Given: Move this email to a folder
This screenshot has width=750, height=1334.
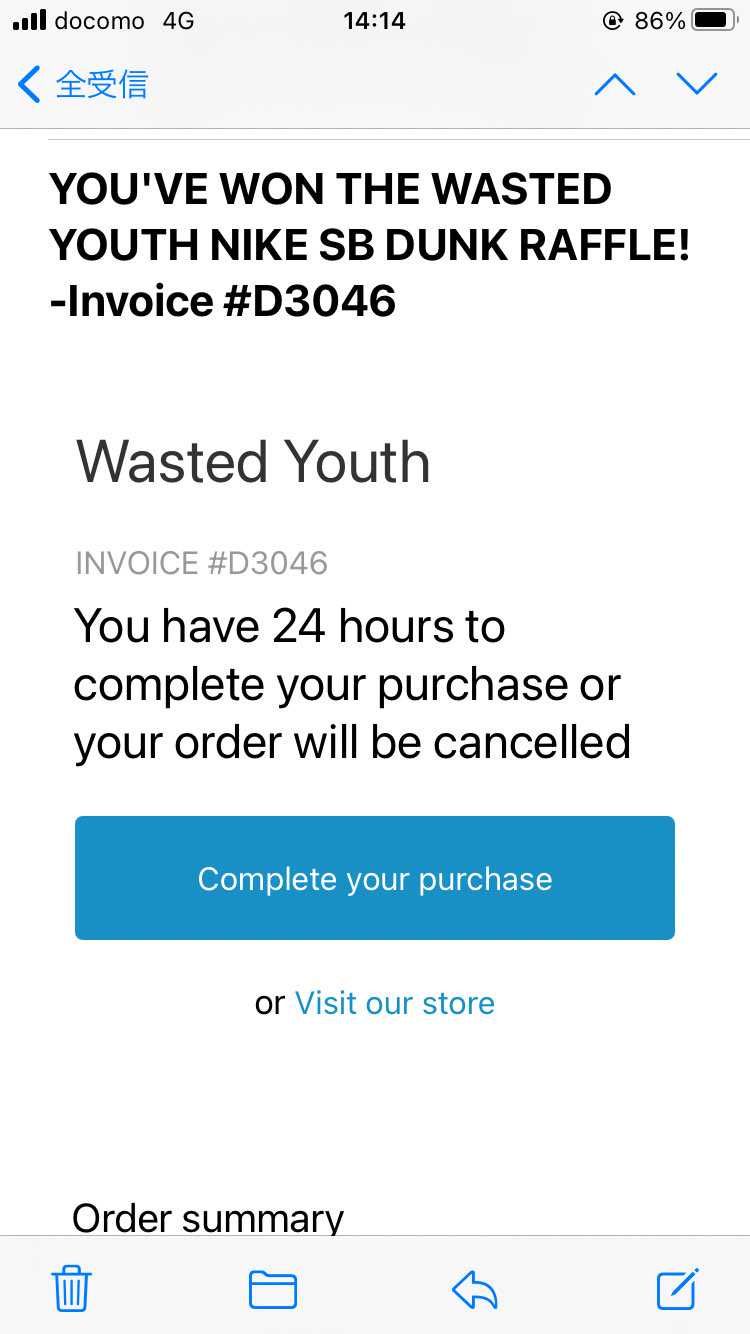Looking at the screenshot, I should pos(273,1290).
